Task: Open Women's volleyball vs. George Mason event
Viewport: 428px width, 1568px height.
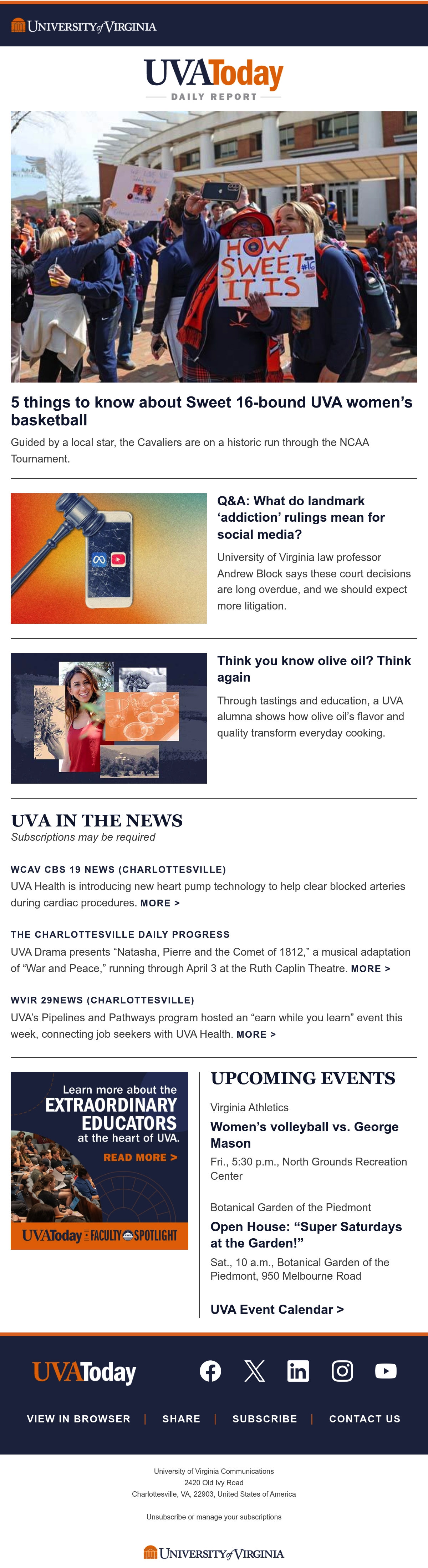Action: tap(304, 1135)
